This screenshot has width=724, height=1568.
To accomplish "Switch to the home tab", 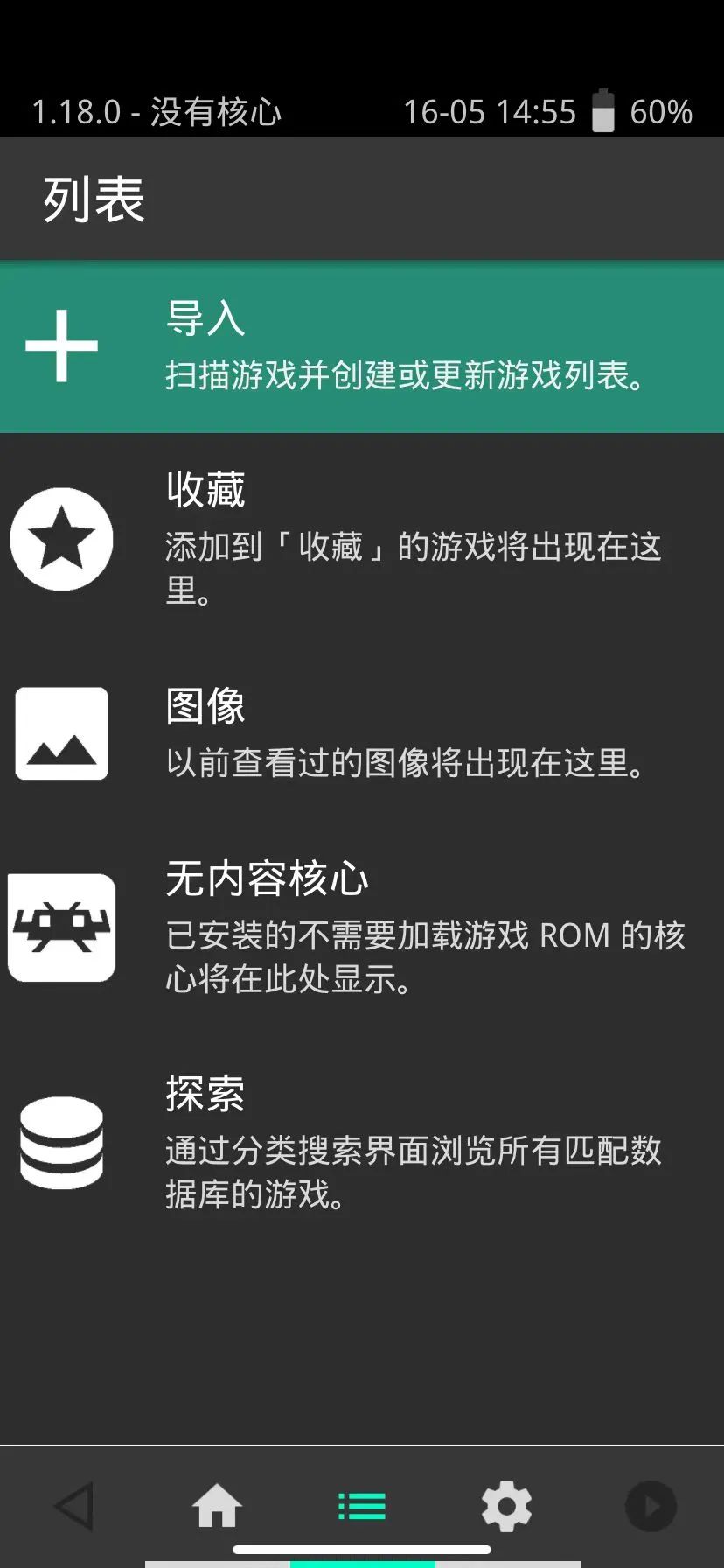I will coord(217,1507).
